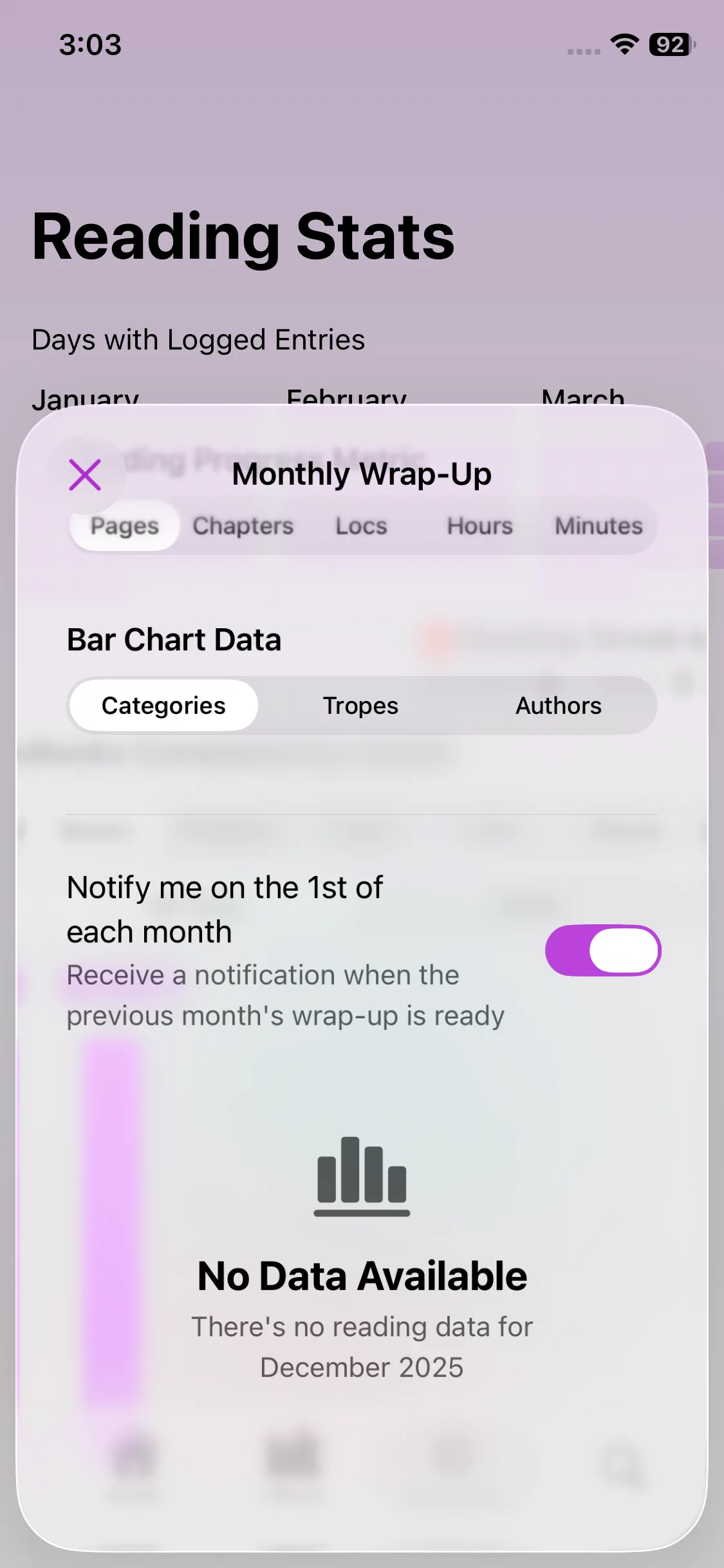Switch to the Hours metric

click(x=480, y=526)
